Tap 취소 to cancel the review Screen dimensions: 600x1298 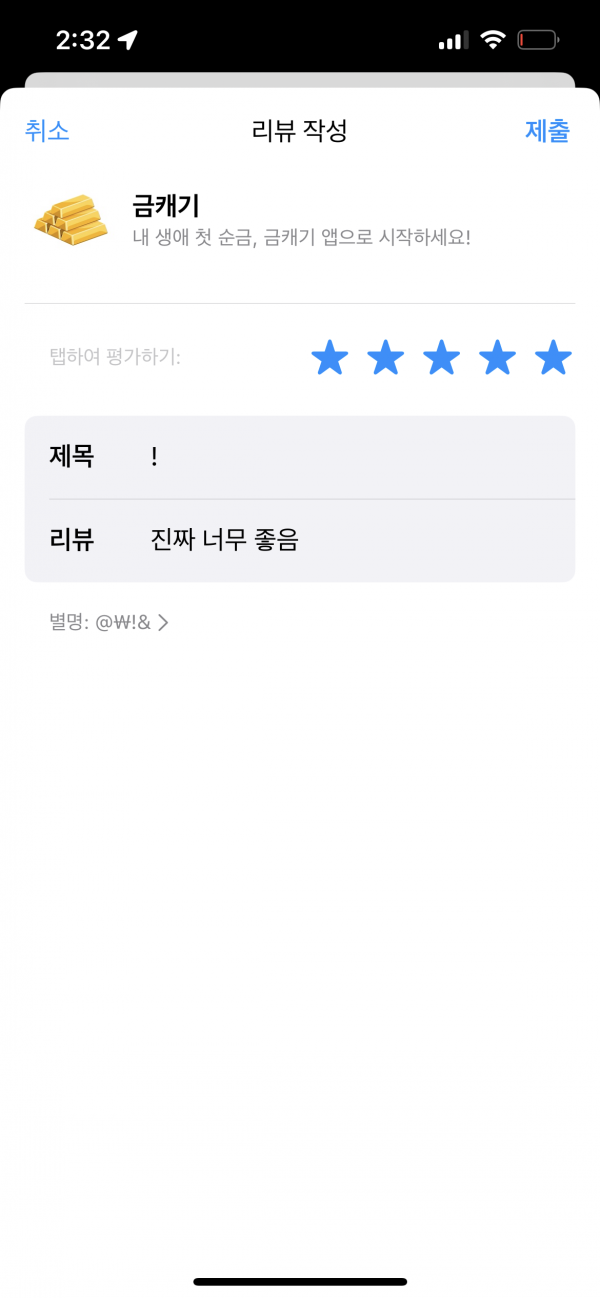click(47, 131)
